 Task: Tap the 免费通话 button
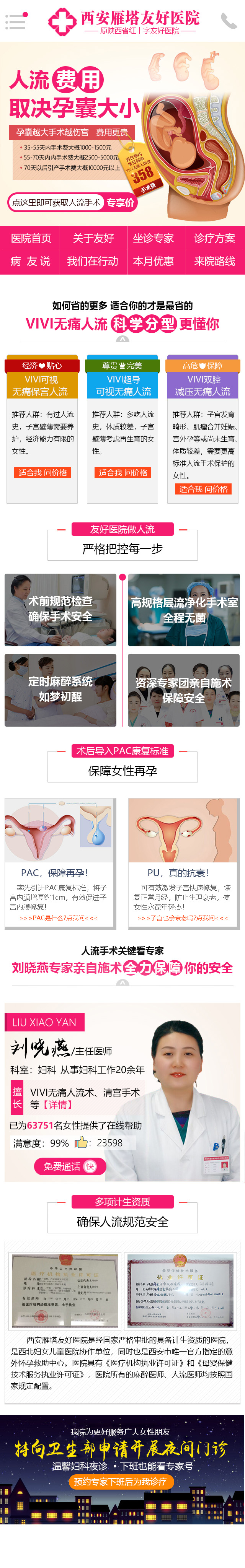pos(69,1166)
